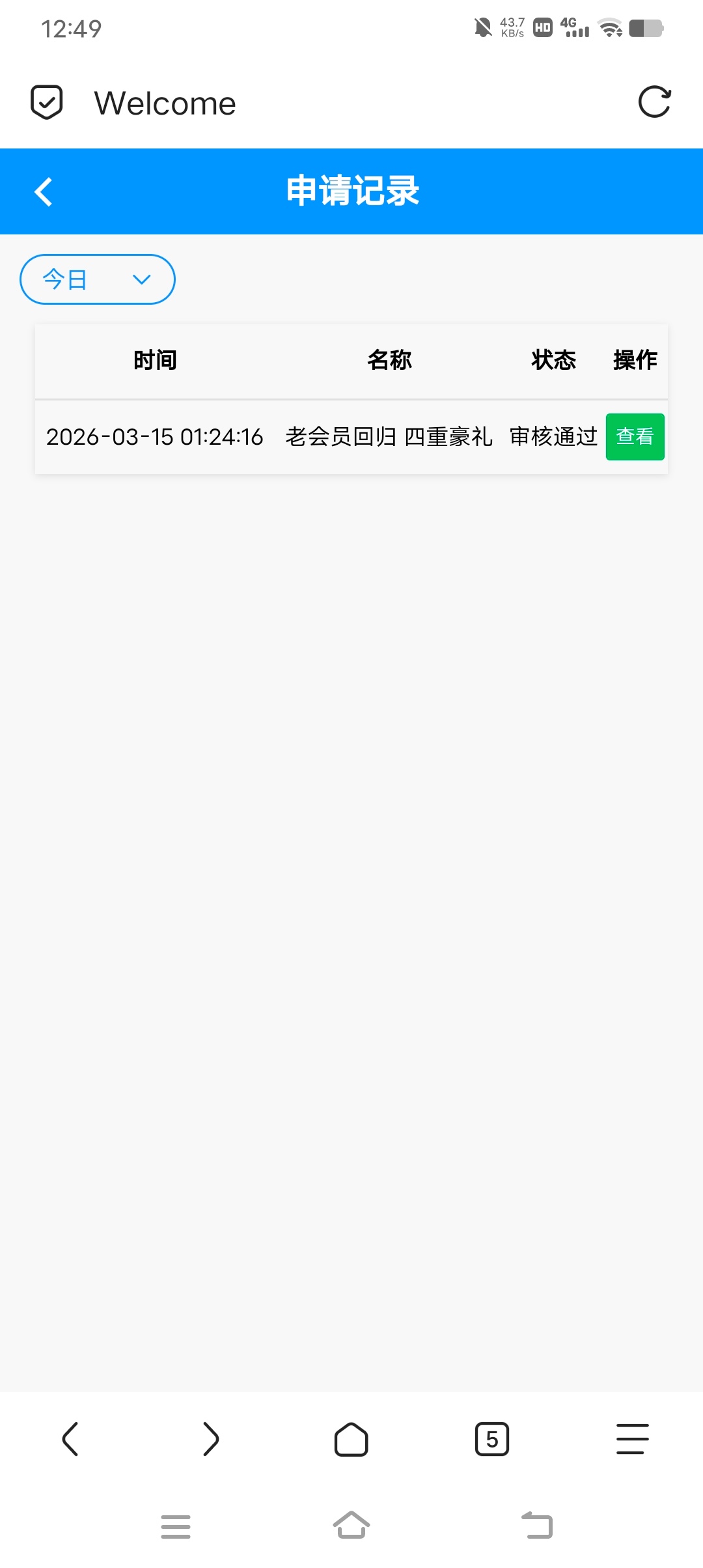Open the browser menu with three lines
Viewport: 703px width, 1568px height.
pyautogui.click(x=632, y=1438)
